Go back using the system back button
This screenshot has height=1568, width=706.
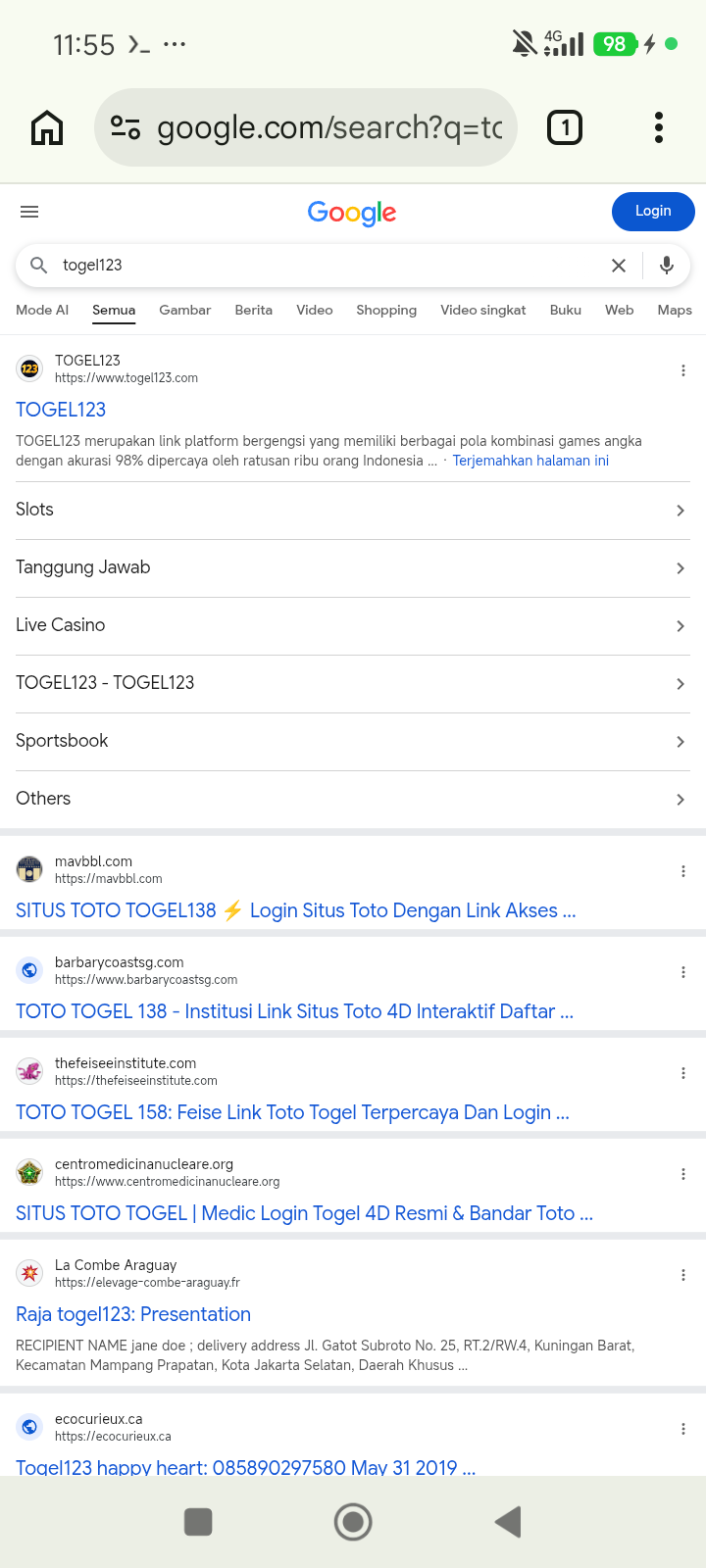tap(508, 1522)
